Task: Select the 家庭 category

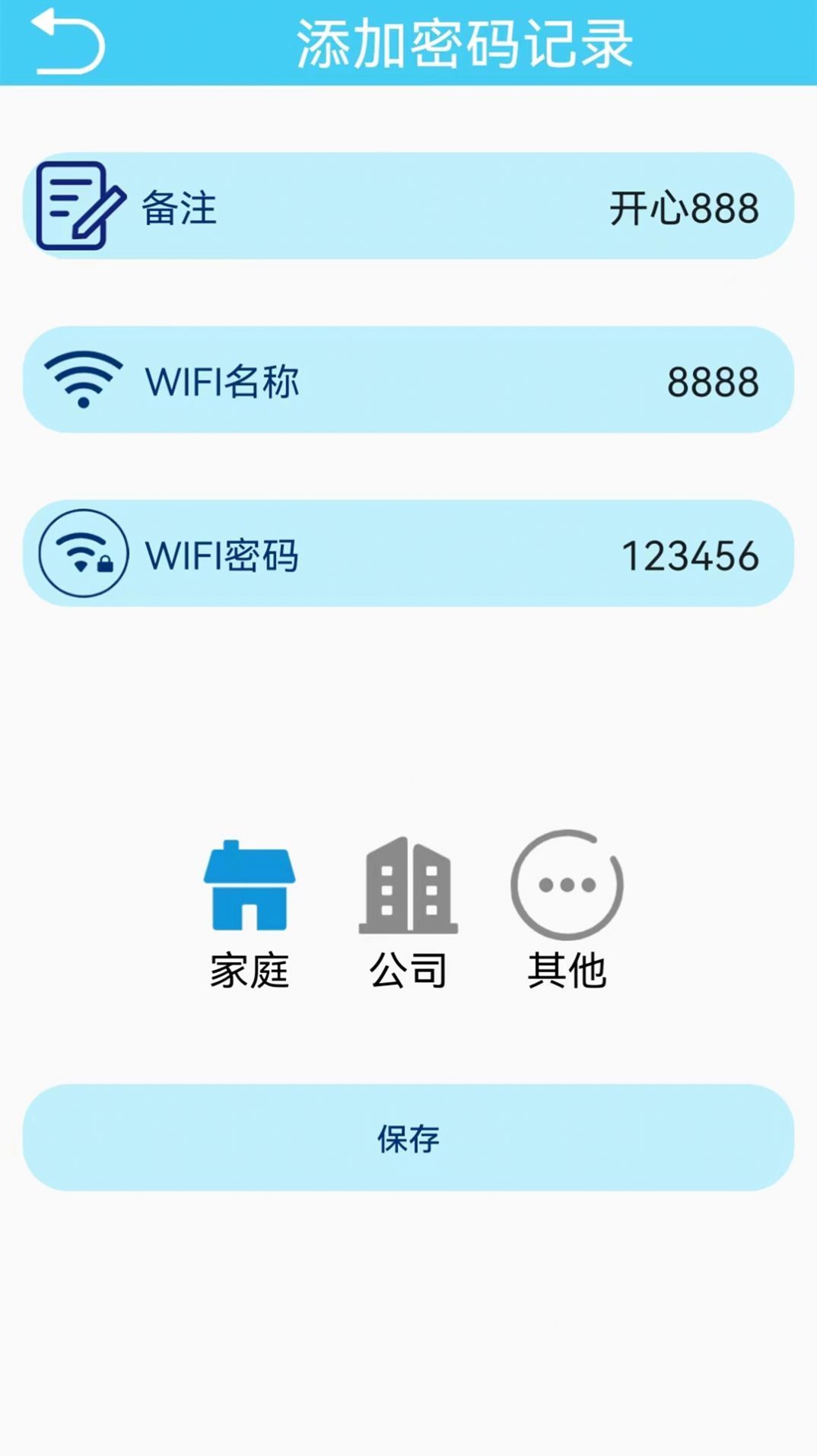Action: pyautogui.click(x=250, y=913)
